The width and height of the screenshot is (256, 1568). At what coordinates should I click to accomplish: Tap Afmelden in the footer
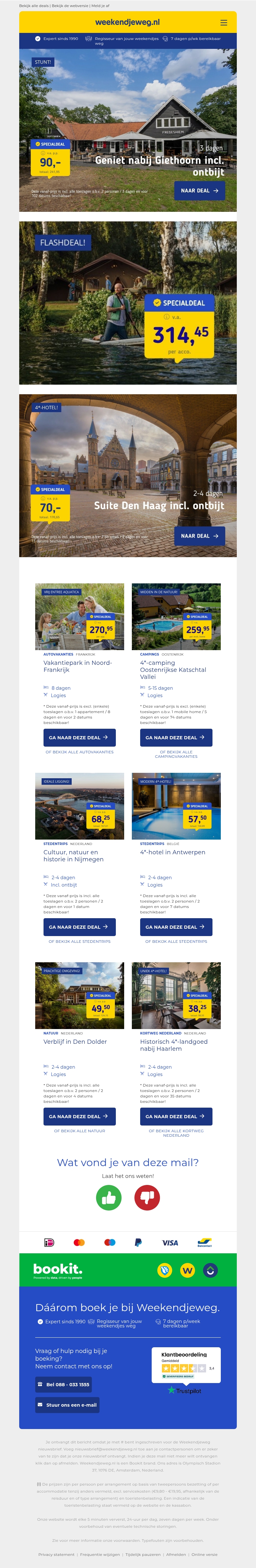coord(176,1554)
